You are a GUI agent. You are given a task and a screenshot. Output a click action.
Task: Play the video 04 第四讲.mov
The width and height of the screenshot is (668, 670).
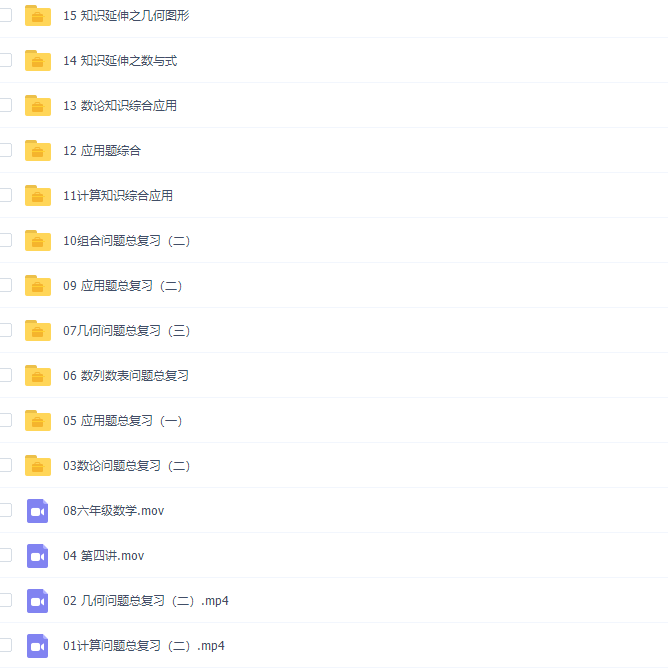[x=103, y=556]
